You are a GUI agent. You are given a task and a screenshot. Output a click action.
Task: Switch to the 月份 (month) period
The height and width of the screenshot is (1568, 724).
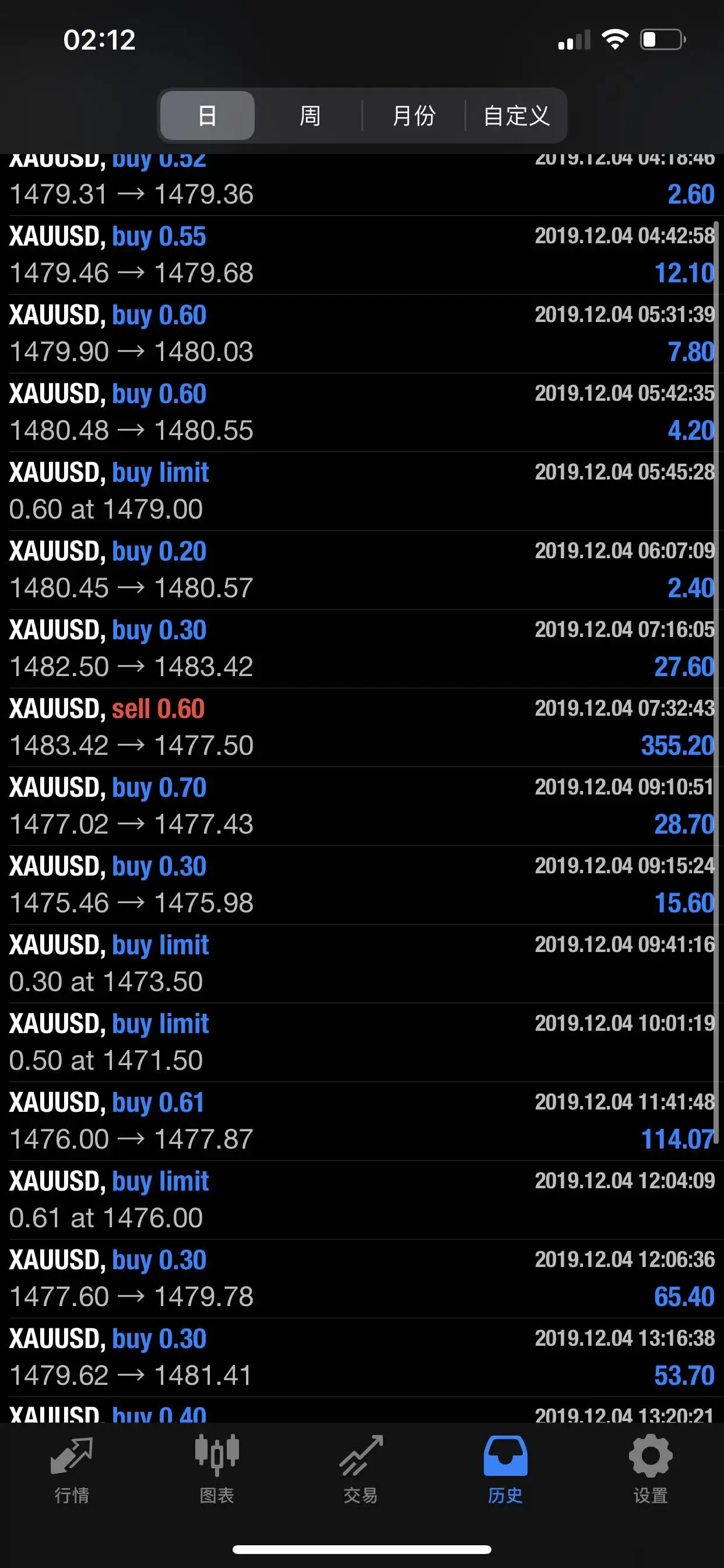click(414, 116)
